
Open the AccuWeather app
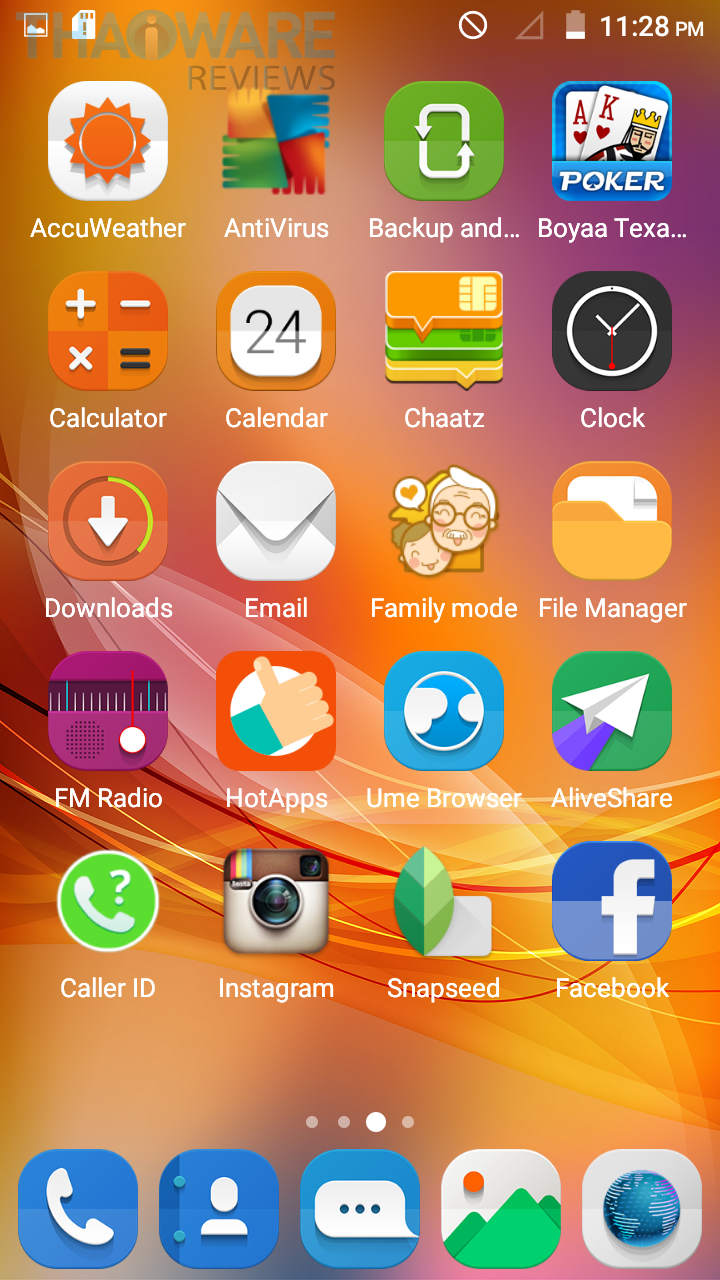coord(108,141)
